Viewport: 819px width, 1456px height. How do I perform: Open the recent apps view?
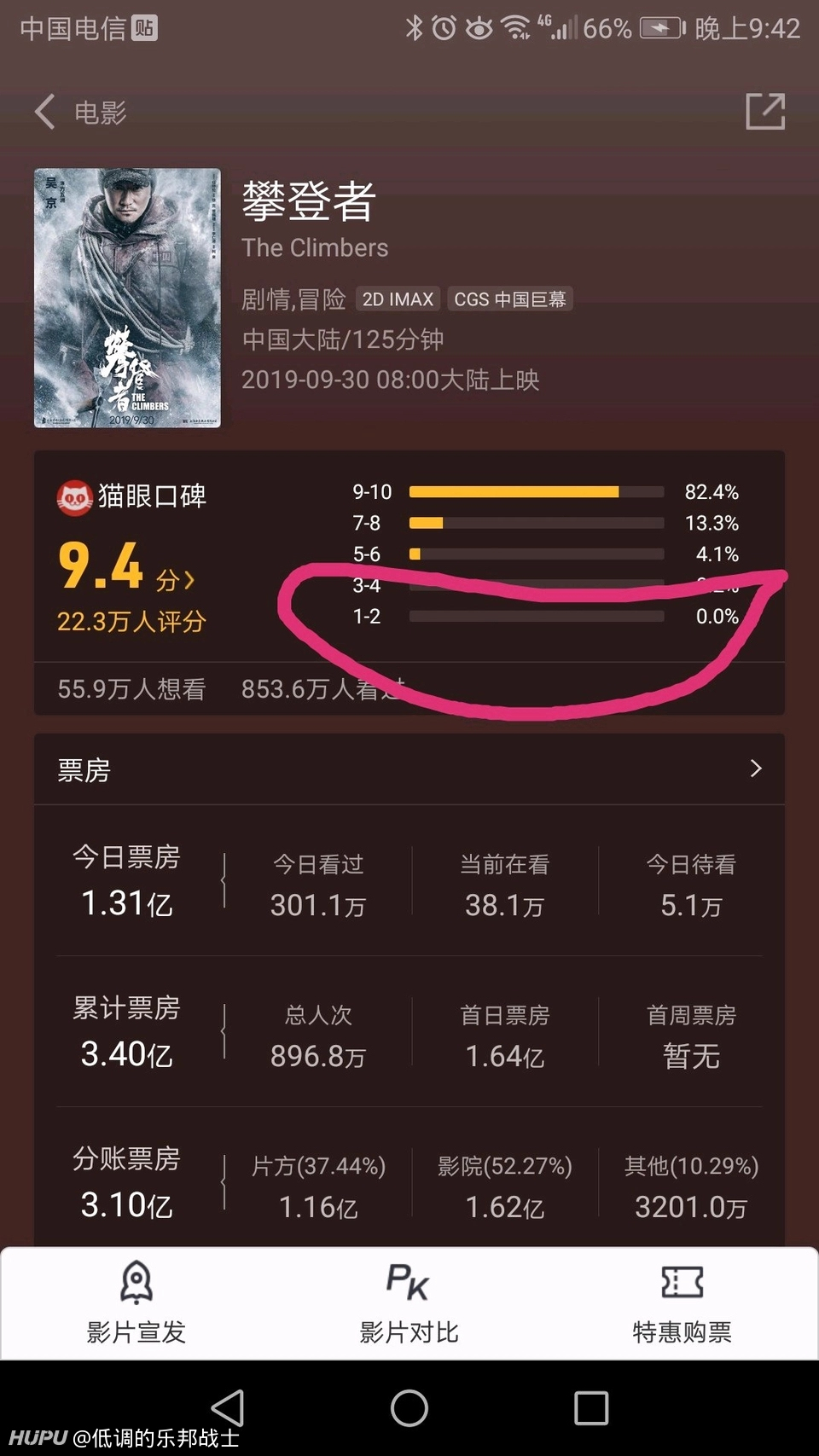click(591, 1407)
